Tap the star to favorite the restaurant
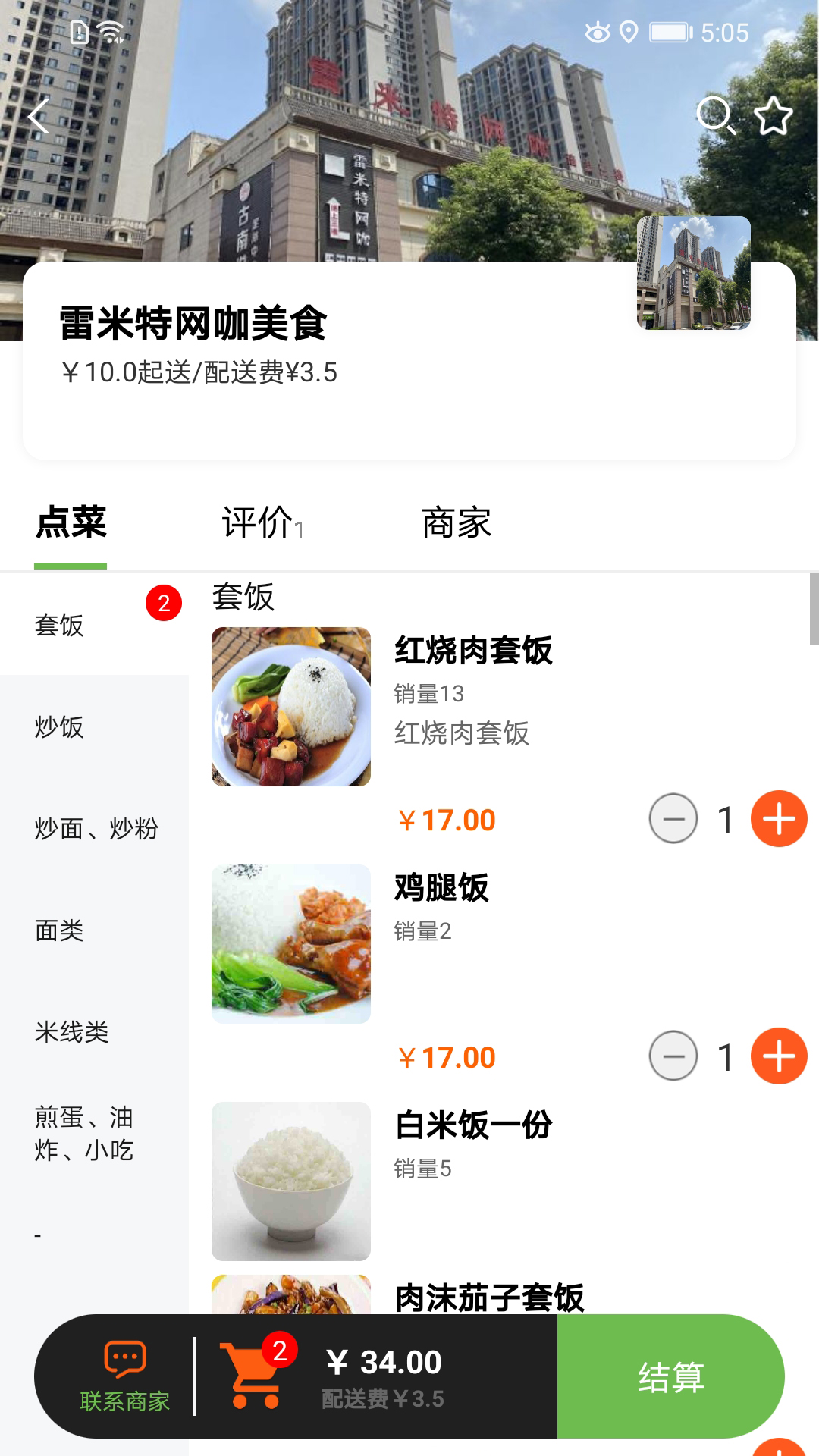This screenshot has width=819, height=1456. [x=773, y=115]
